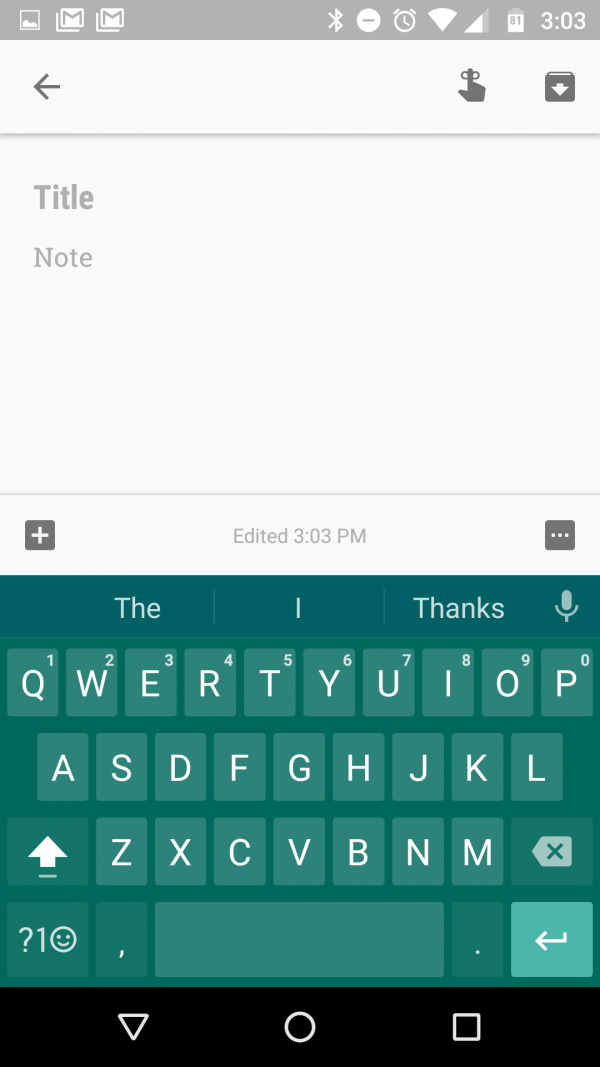Tap the Note text field
This screenshot has width=600, height=1067.
[300, 257]
